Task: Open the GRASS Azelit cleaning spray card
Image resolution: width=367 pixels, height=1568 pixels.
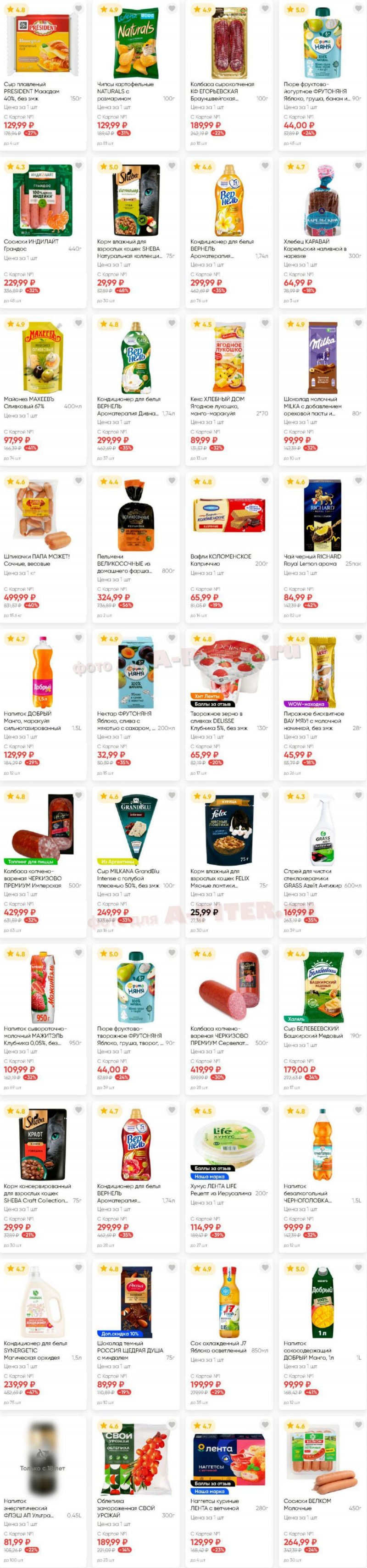Action: pyautogui.click(x=323, y=829)
